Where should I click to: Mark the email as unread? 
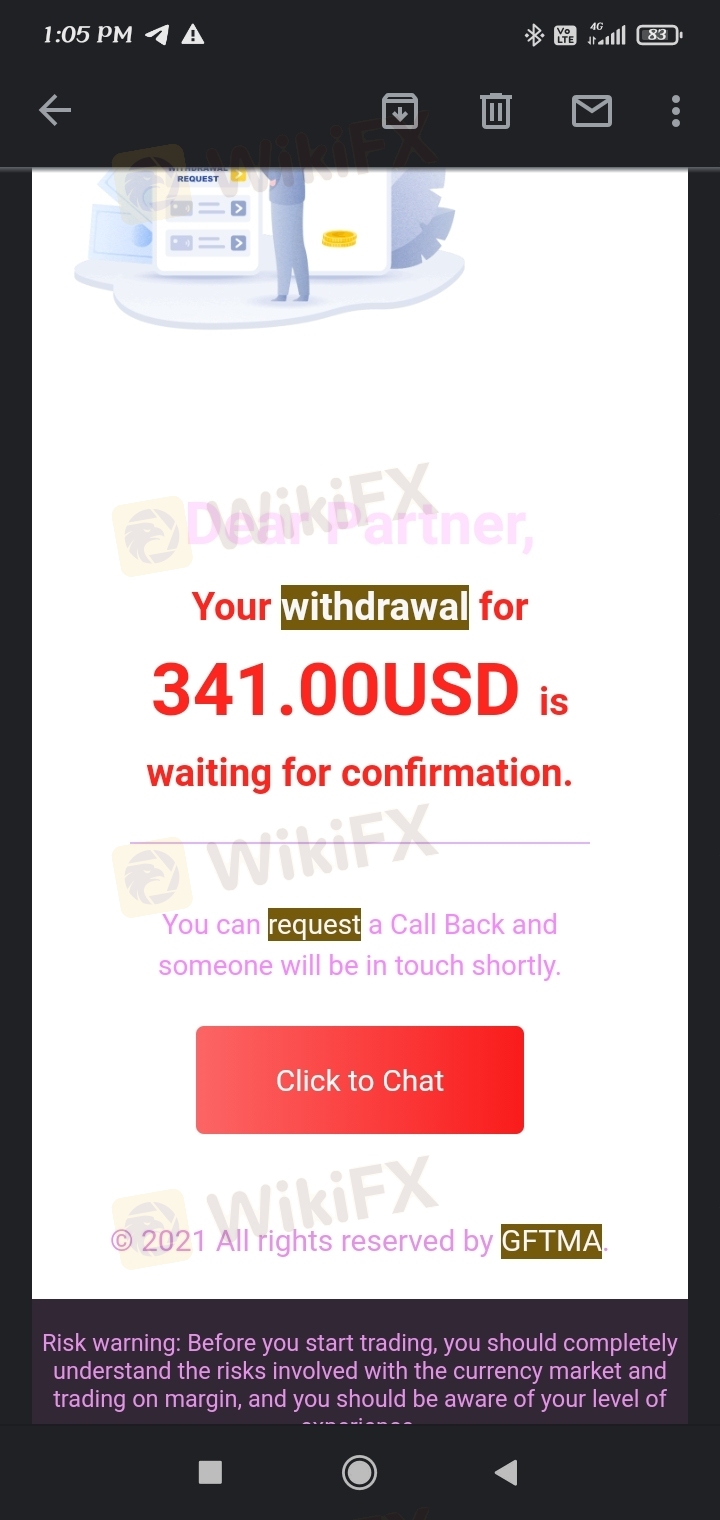point(592,111)
